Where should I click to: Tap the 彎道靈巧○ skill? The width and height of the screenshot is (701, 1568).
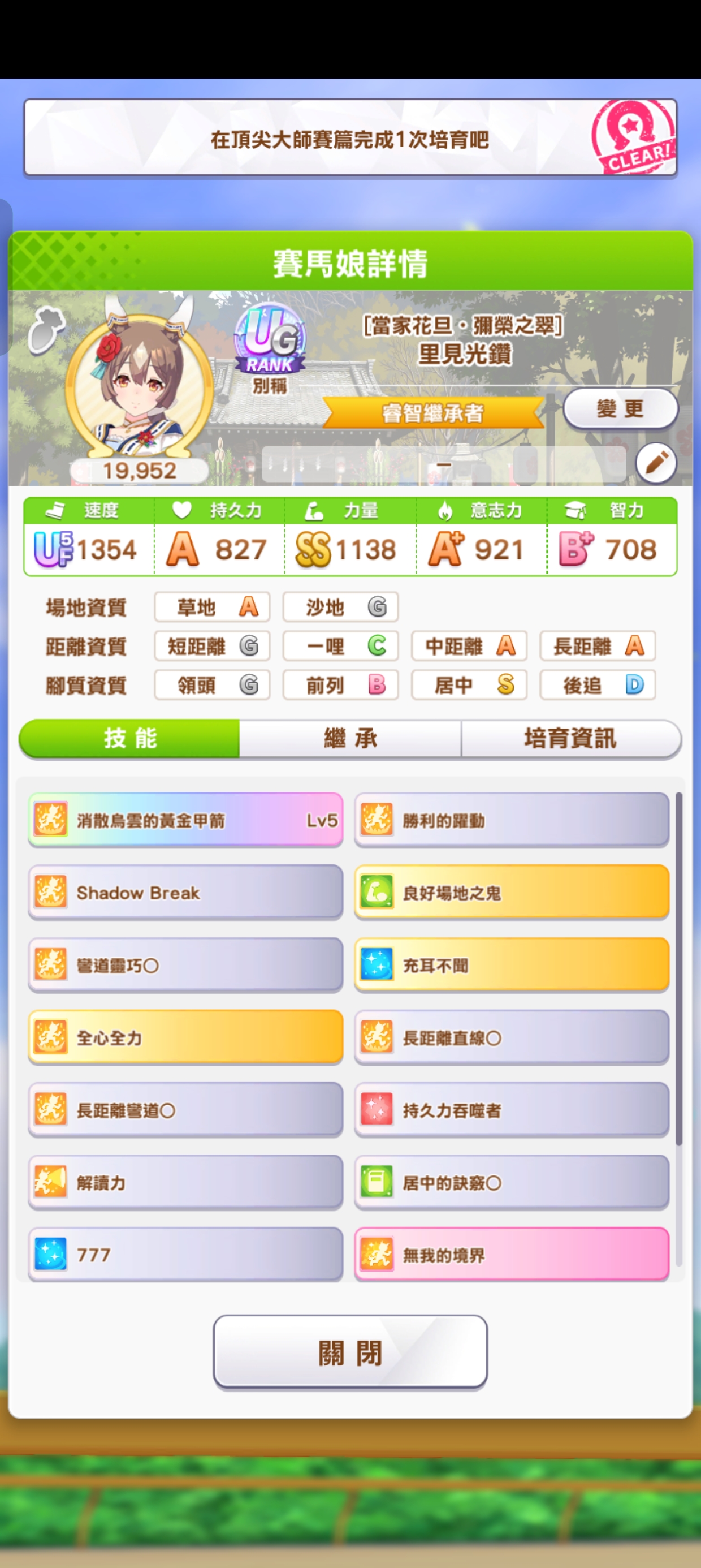185,965
